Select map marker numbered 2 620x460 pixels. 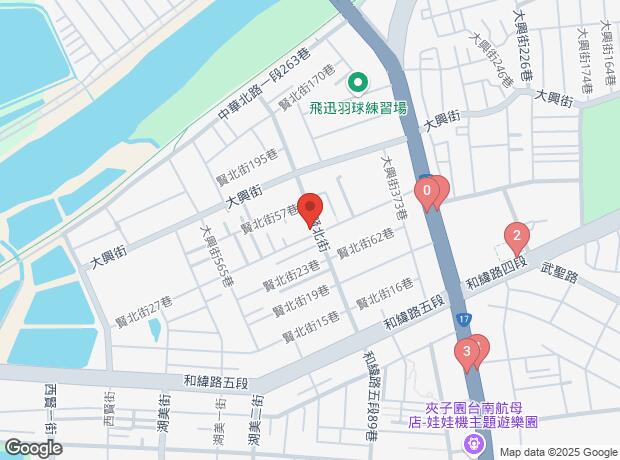pyautogui.click(x=516, y=238)
